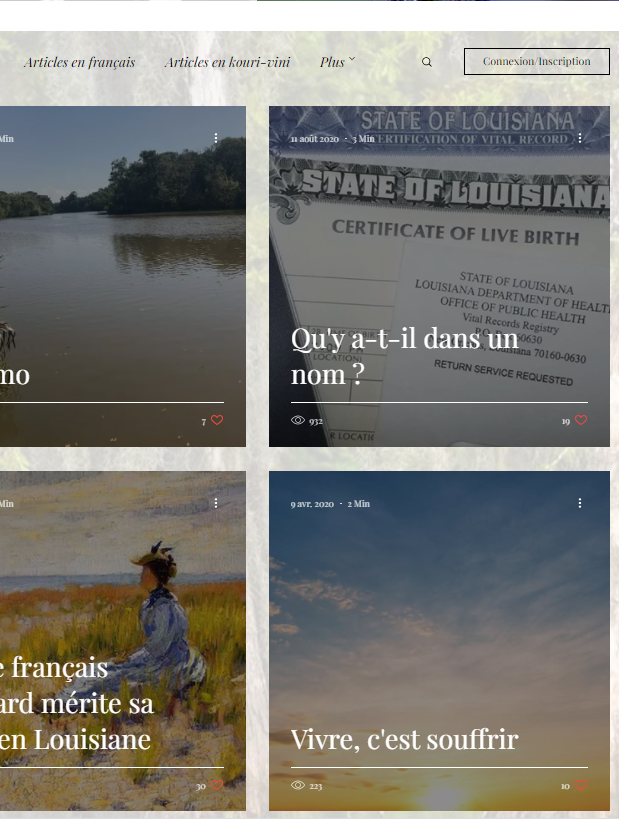
Task: Like the post with 30 likes
Action: point(217,786)
